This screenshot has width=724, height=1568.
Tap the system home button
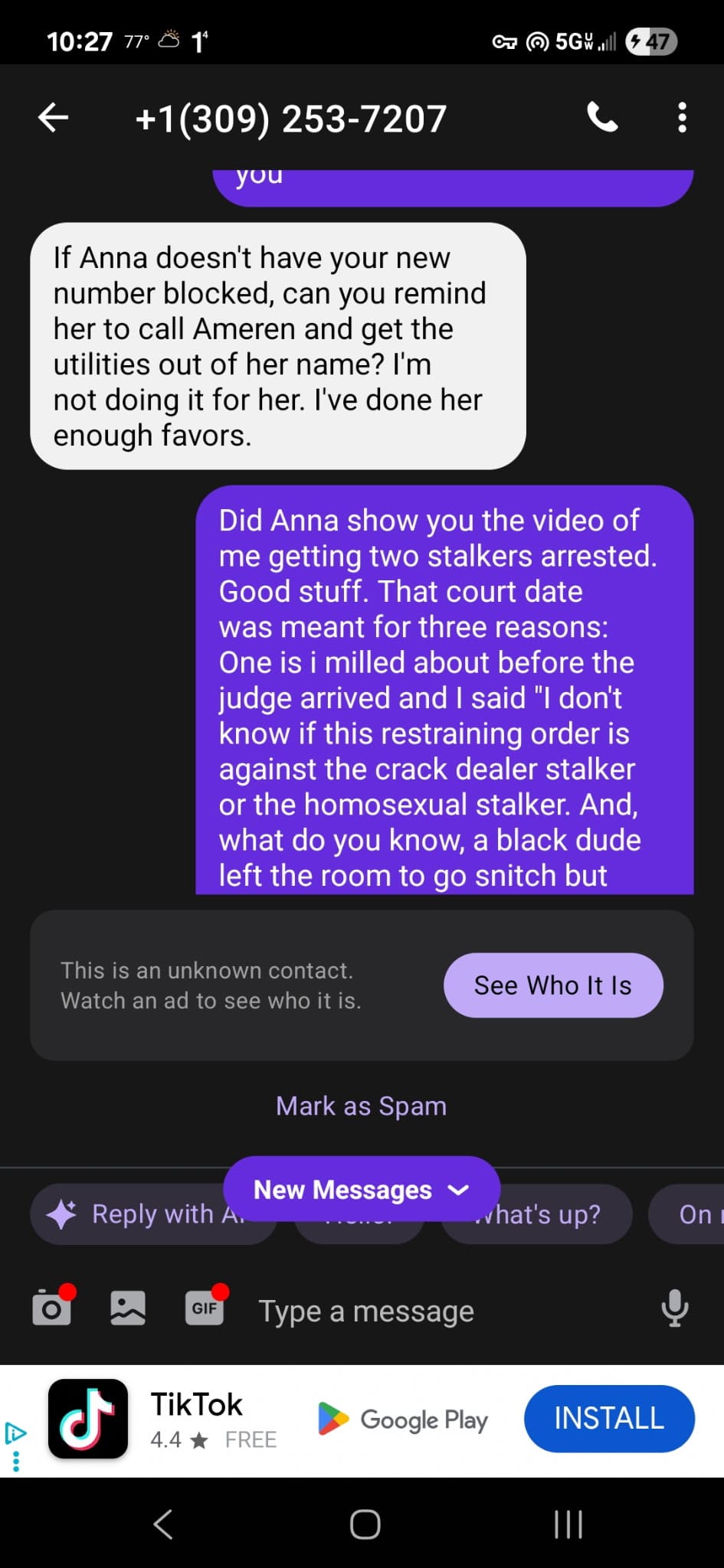click(x=365, y=1524)
